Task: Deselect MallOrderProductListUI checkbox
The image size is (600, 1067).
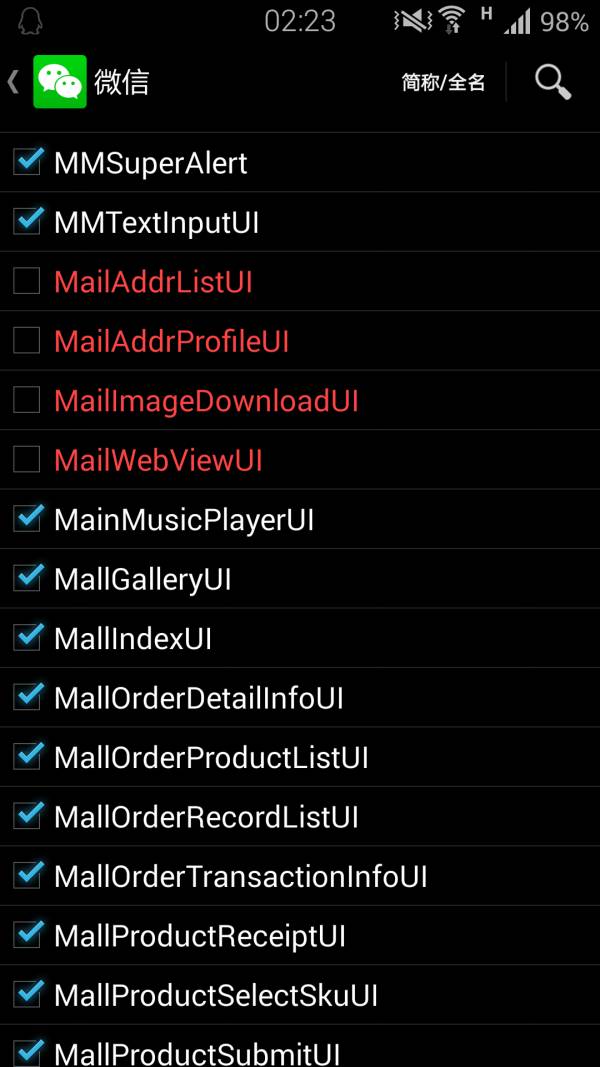Action: click(27, 757)
